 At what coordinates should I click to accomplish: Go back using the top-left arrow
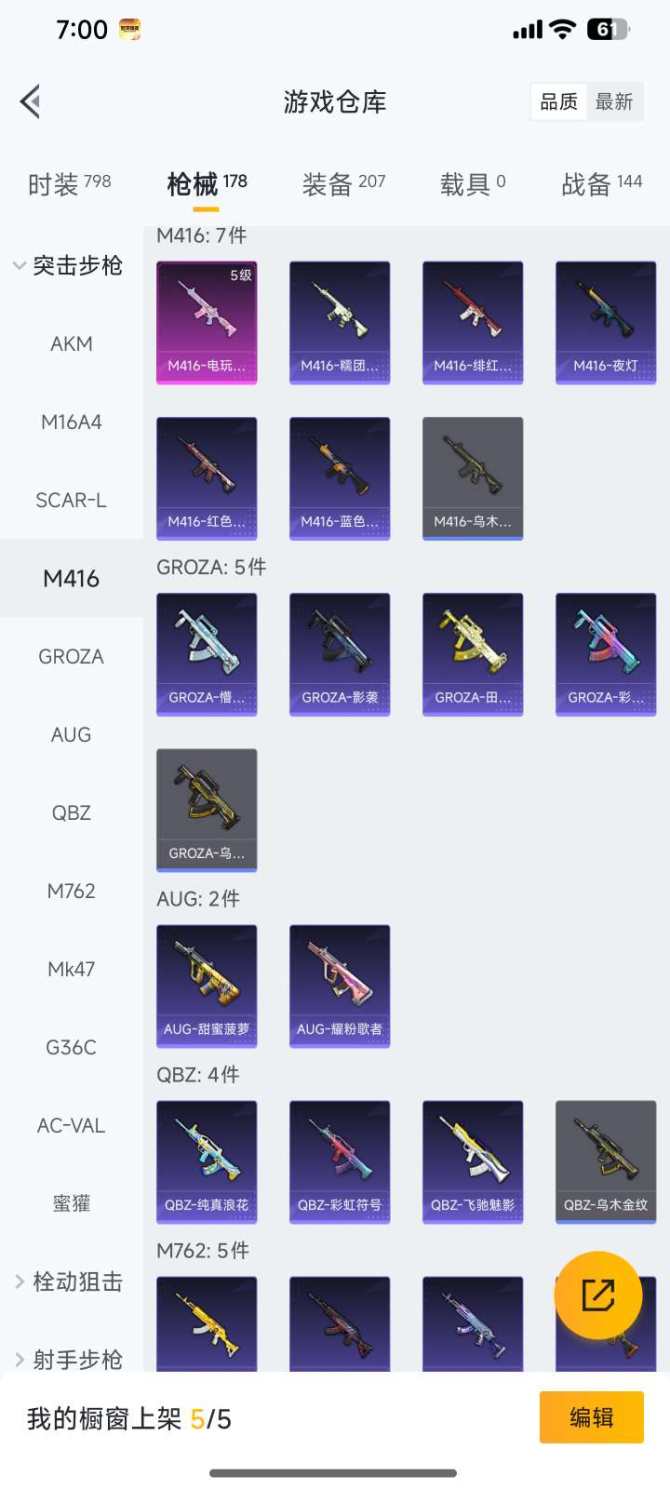click(x=30, y=101)
